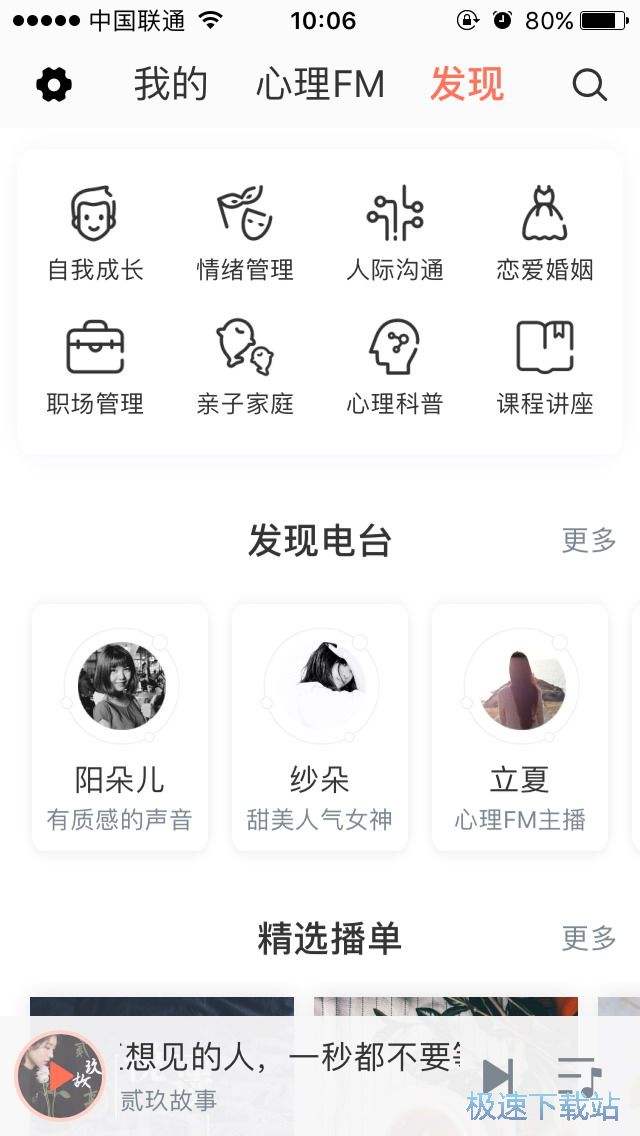
Task: Switch to the 心理FM tab
Action: point(320,85)
